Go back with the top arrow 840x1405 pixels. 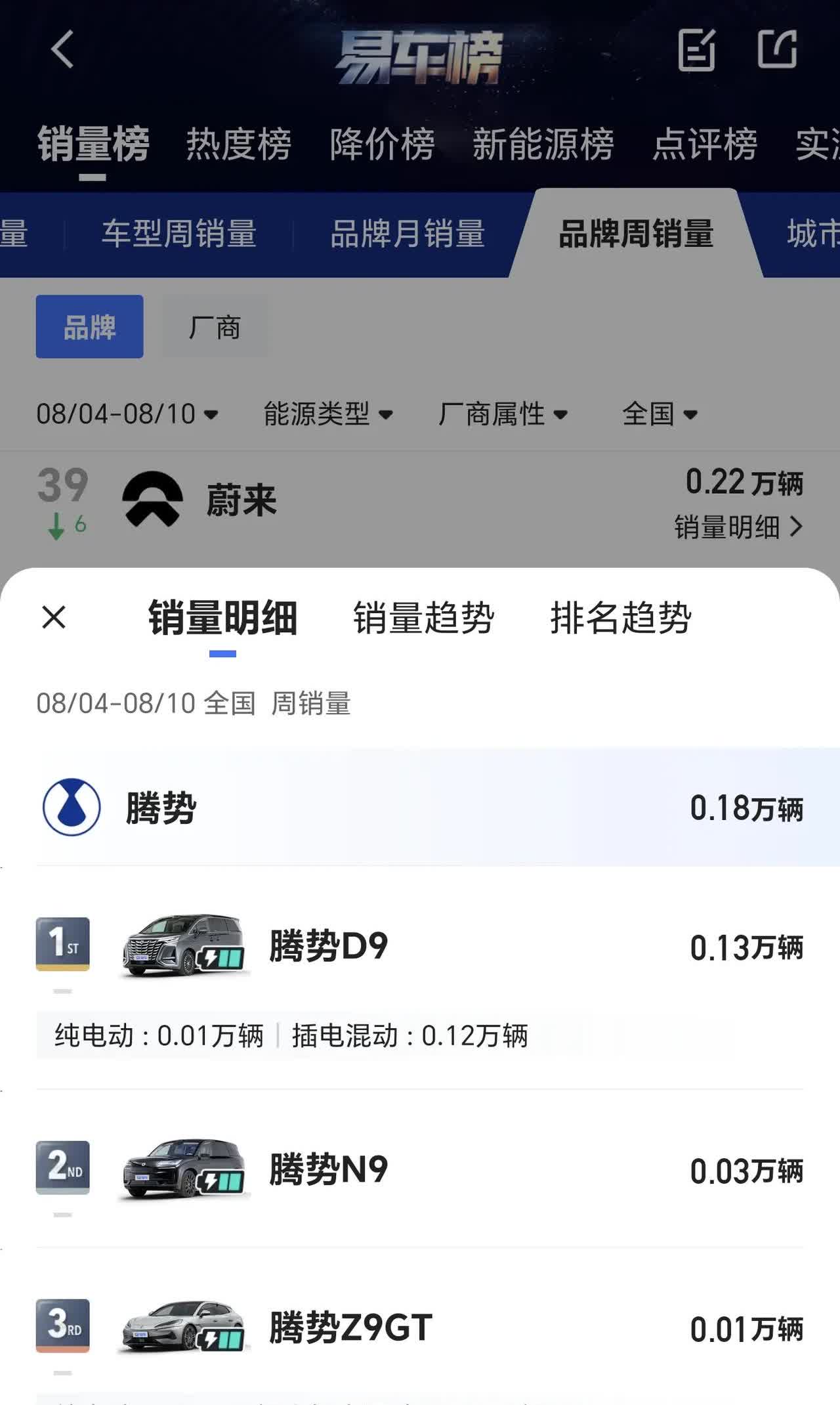coord(62,49)
